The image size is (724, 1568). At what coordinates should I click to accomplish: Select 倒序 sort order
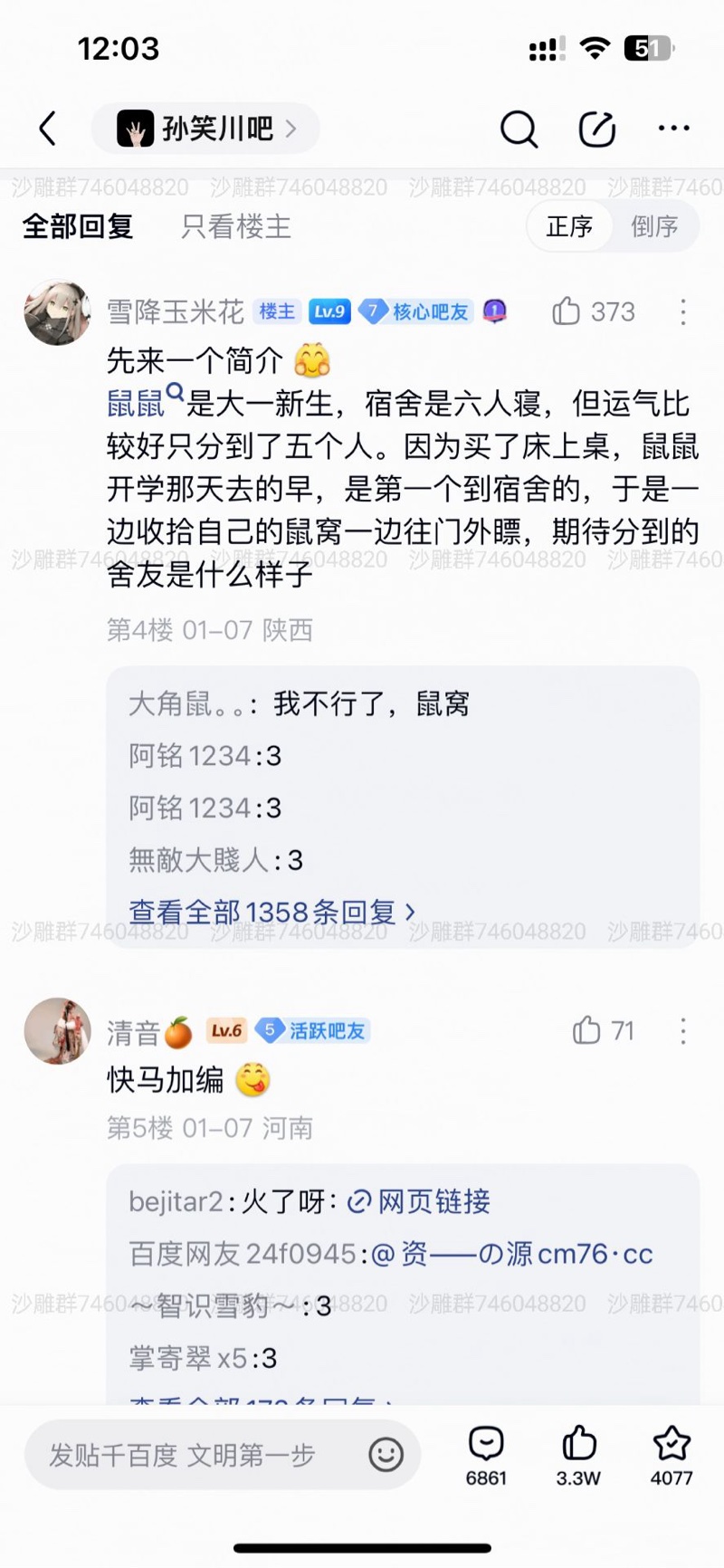(654, 225)
